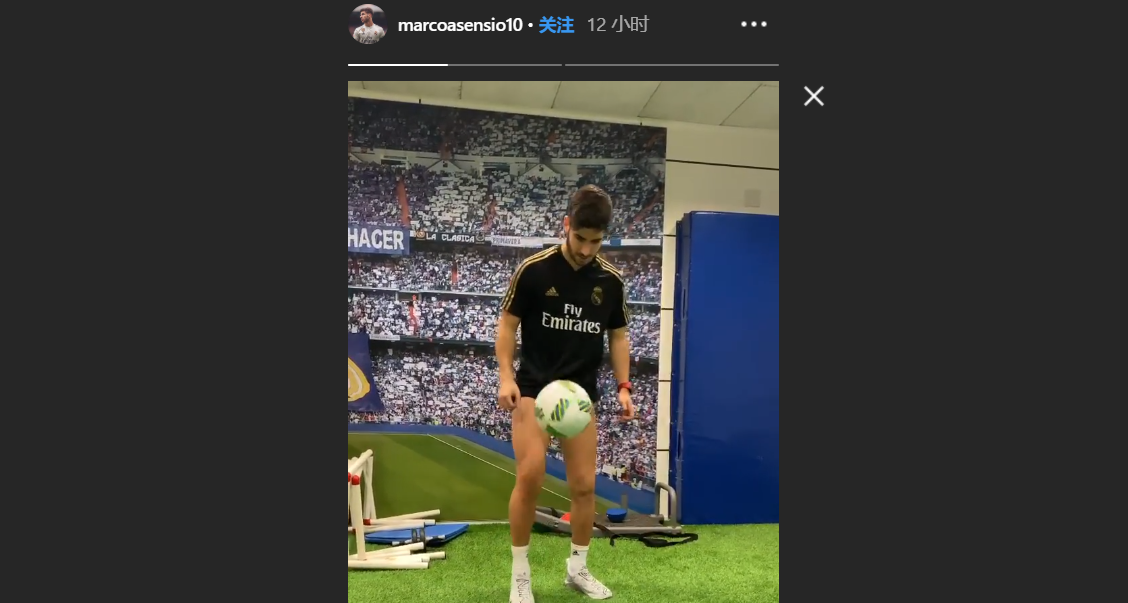Open the three-dot overflow menu

754,24
